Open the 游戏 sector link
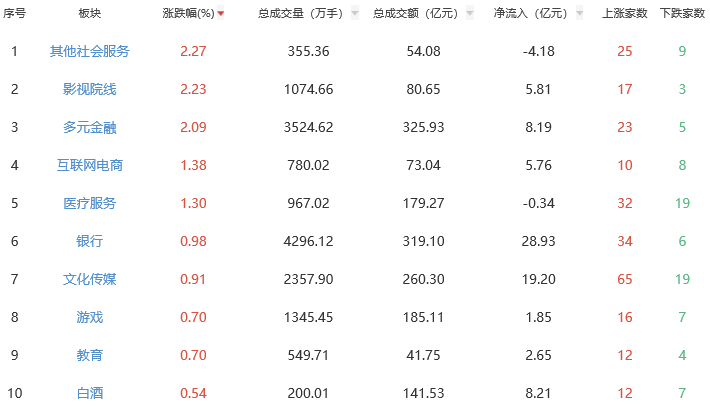Screen dimensions: 710x407 (x=89, y=317)
